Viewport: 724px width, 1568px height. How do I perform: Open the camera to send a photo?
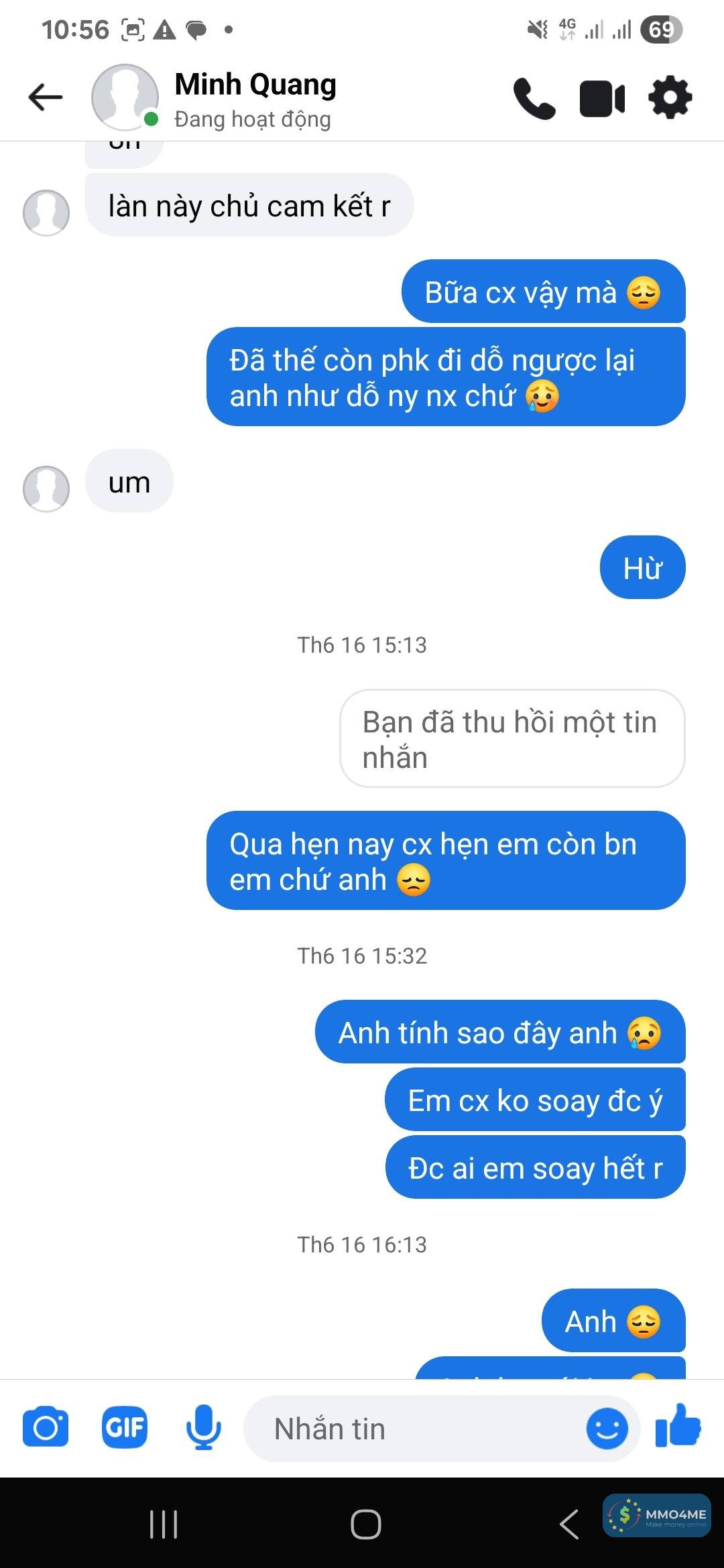pos(46,1428)
